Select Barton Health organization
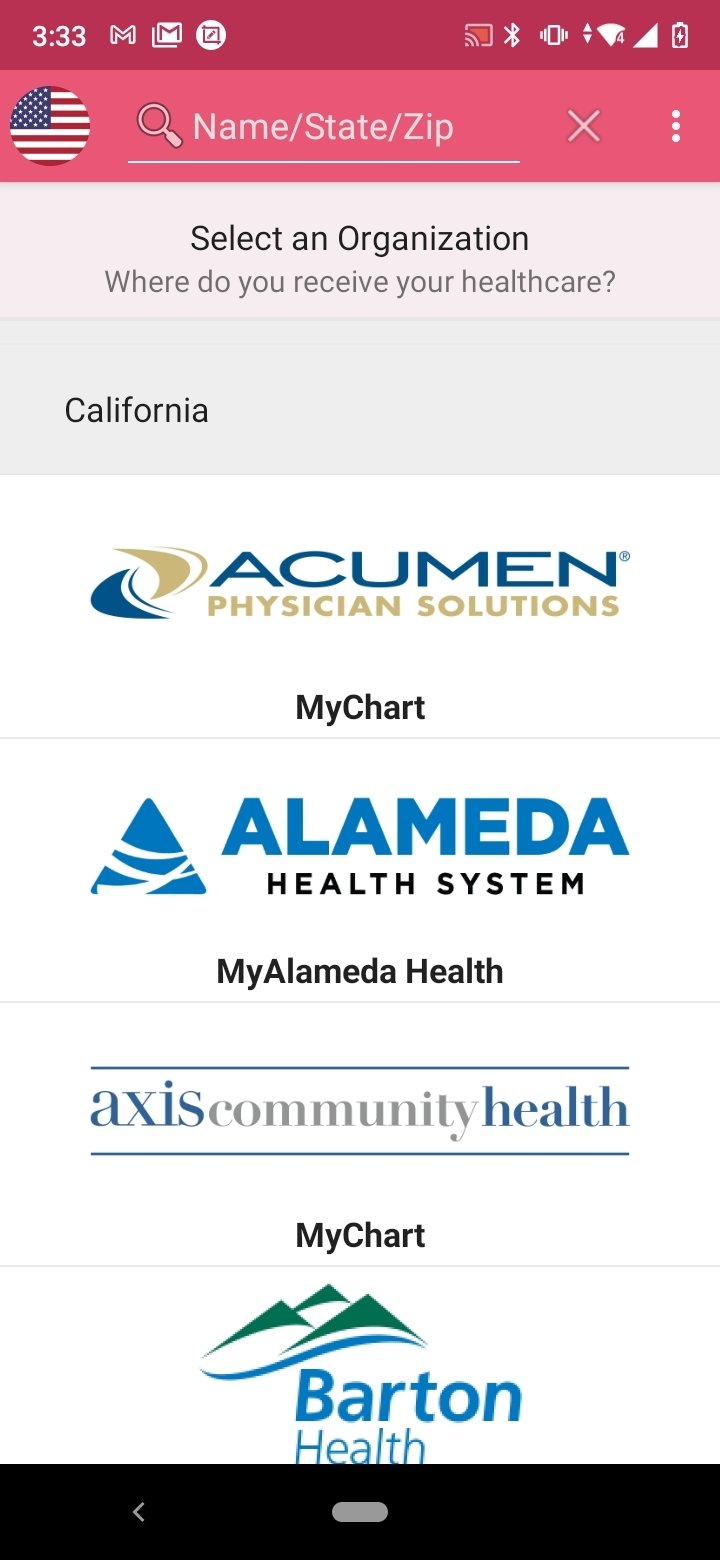 pos(360,1366)
